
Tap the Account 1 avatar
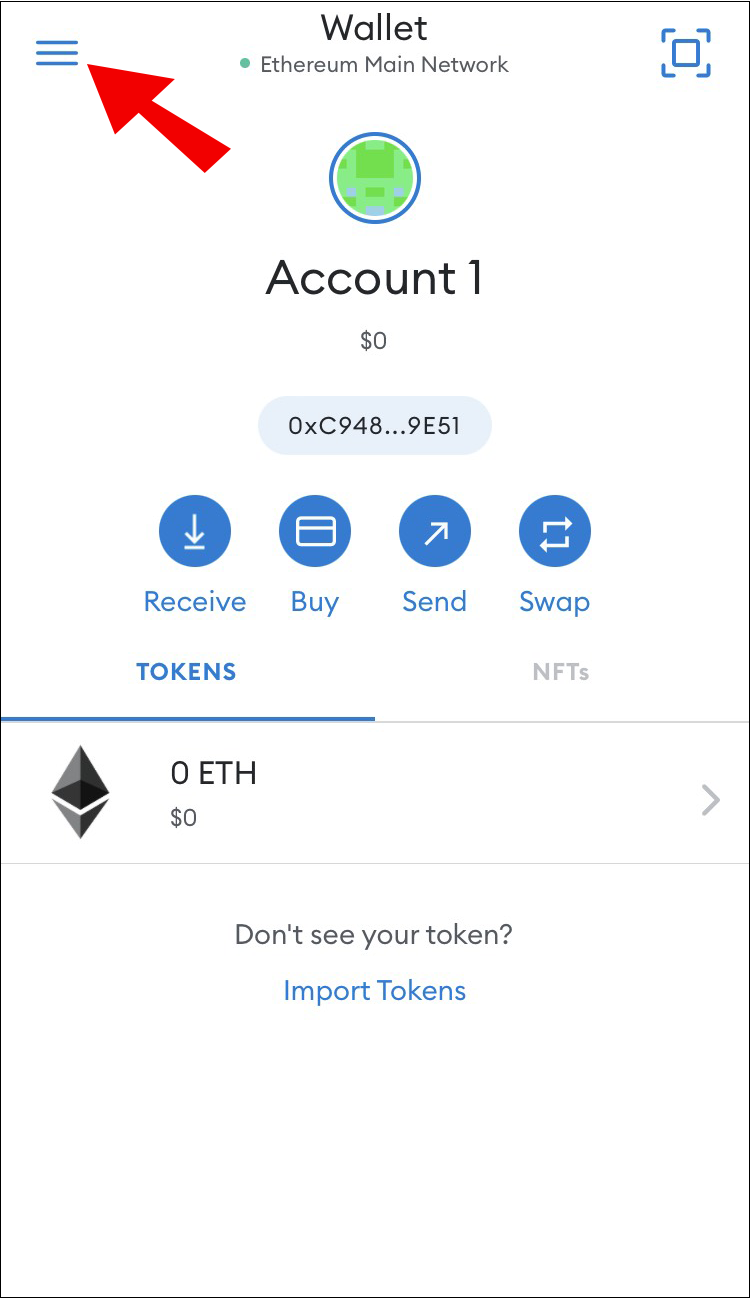(375, 179)
